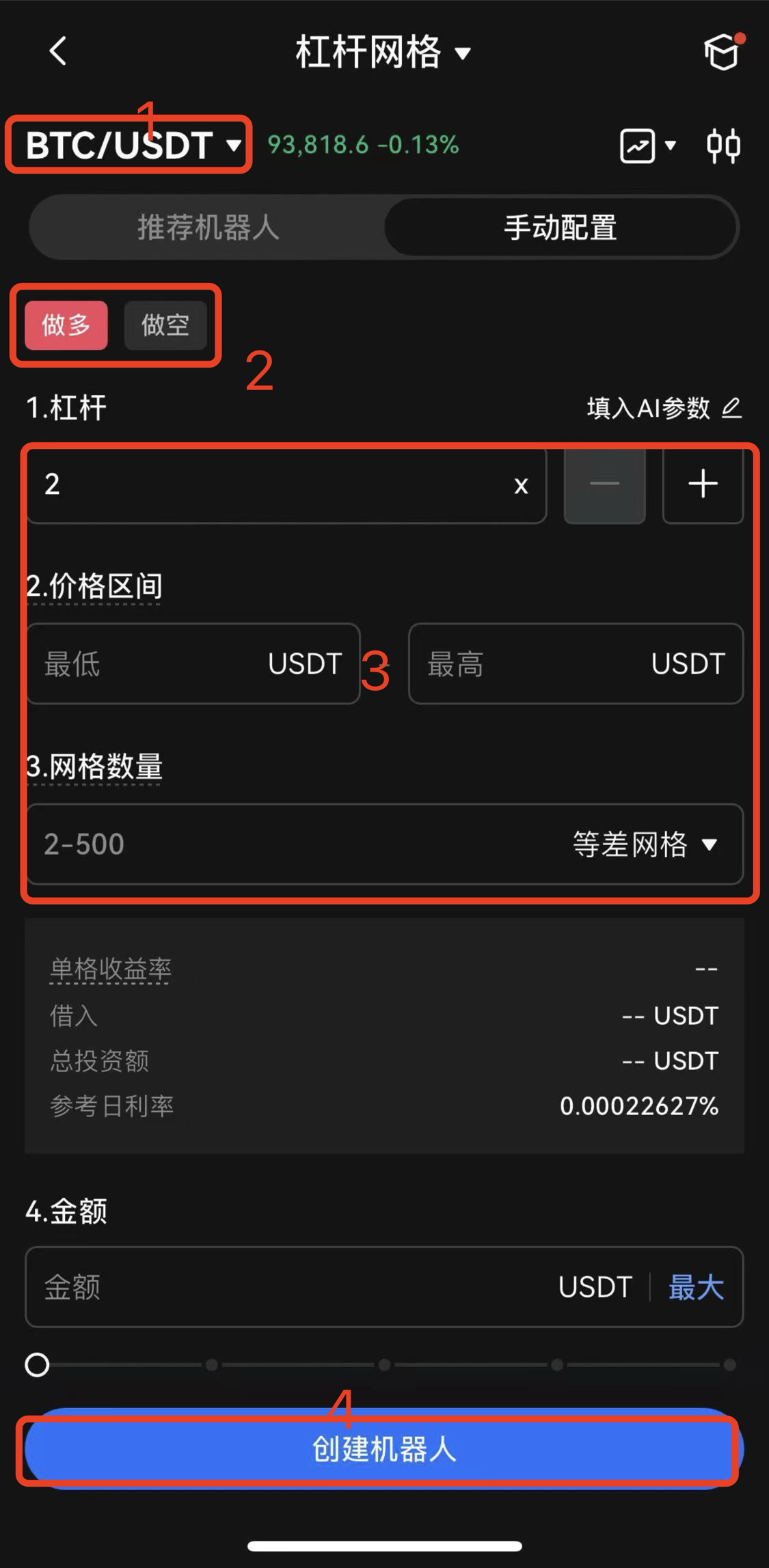Tap the 创建机器人 button
This screenshot has height=1568, width=769.
point(384,1450)
